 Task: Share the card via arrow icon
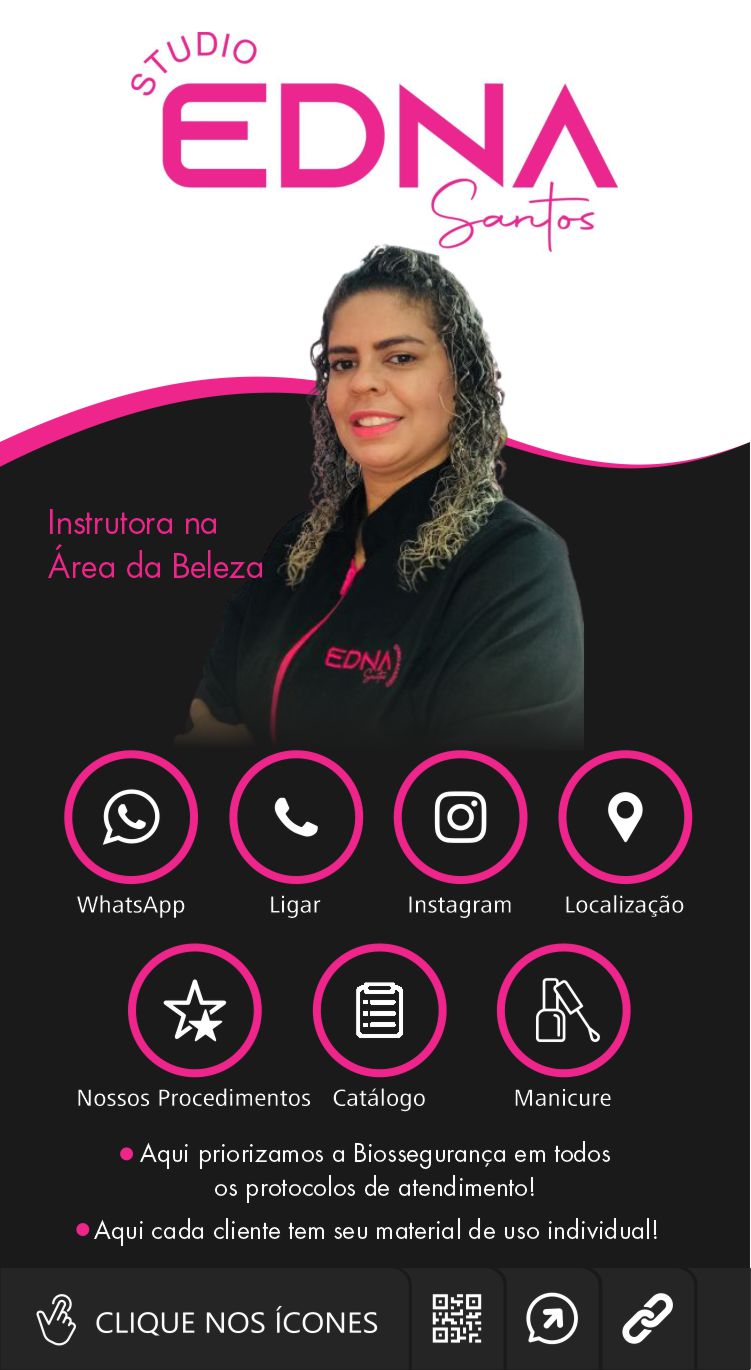[x=552, y=1319]
